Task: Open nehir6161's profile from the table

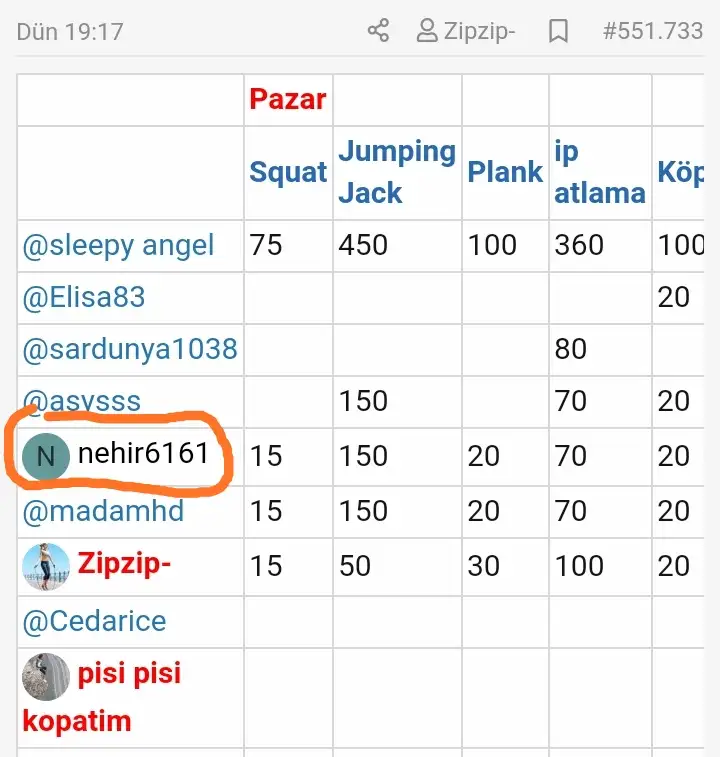Action: click(x=143, y=454)
